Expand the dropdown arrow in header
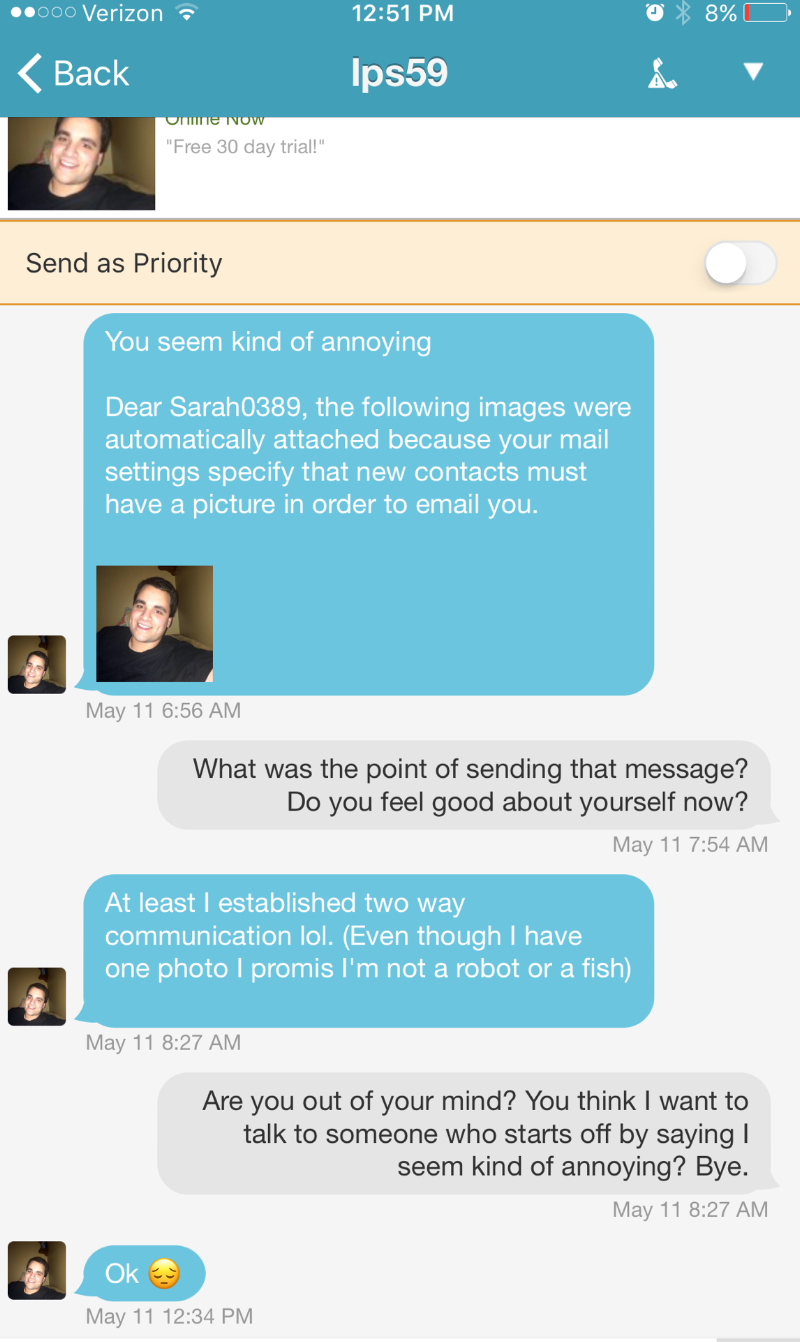Screen dimensions: 800x1342 click(753, 72)
